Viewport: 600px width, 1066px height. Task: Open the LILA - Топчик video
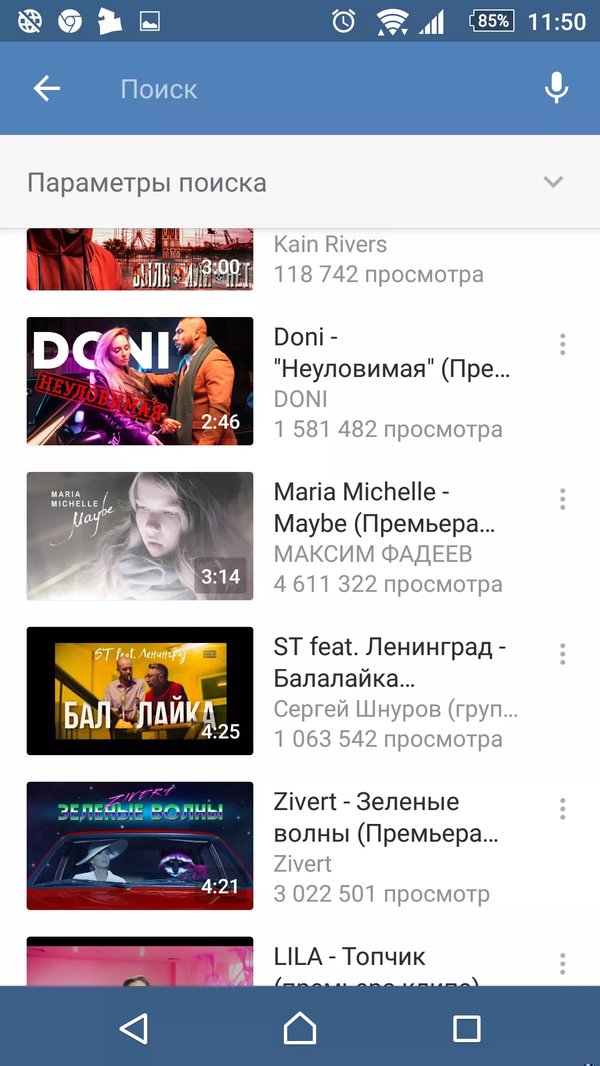click(140, 962)
